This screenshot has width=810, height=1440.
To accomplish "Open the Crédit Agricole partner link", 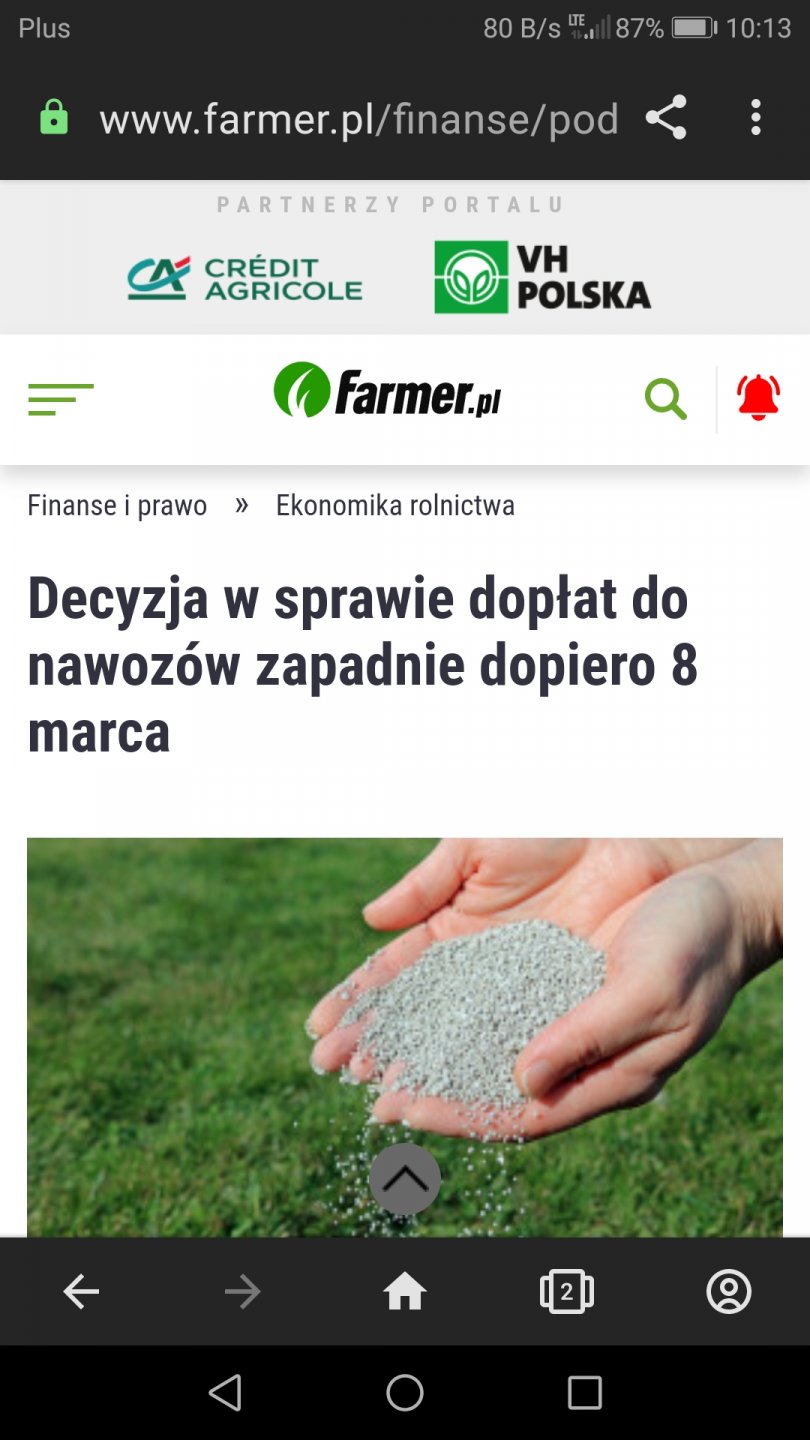I will point(245,277).
